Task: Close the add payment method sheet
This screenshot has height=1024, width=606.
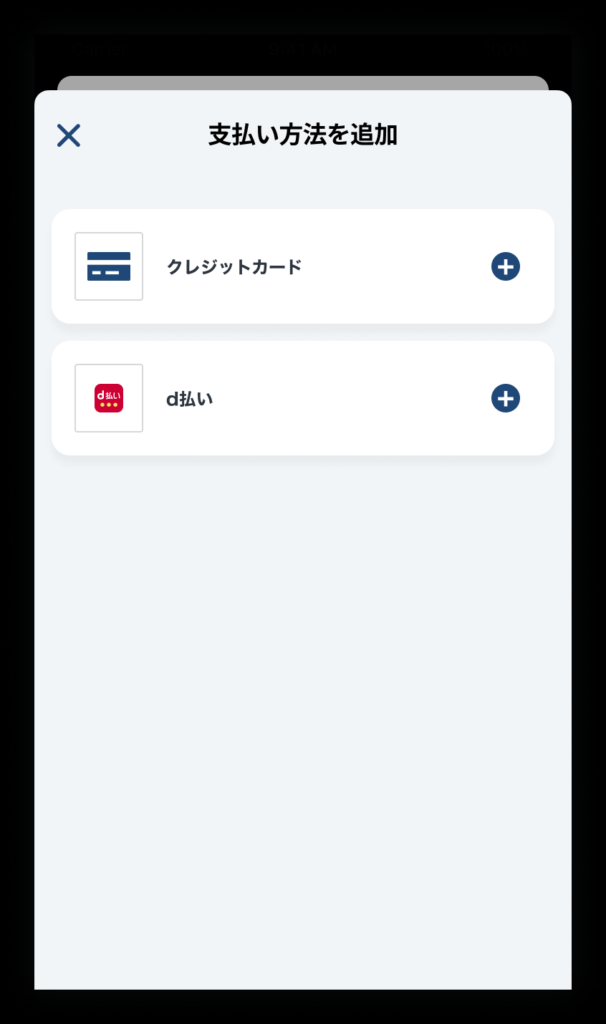Action: pos(68,136)
